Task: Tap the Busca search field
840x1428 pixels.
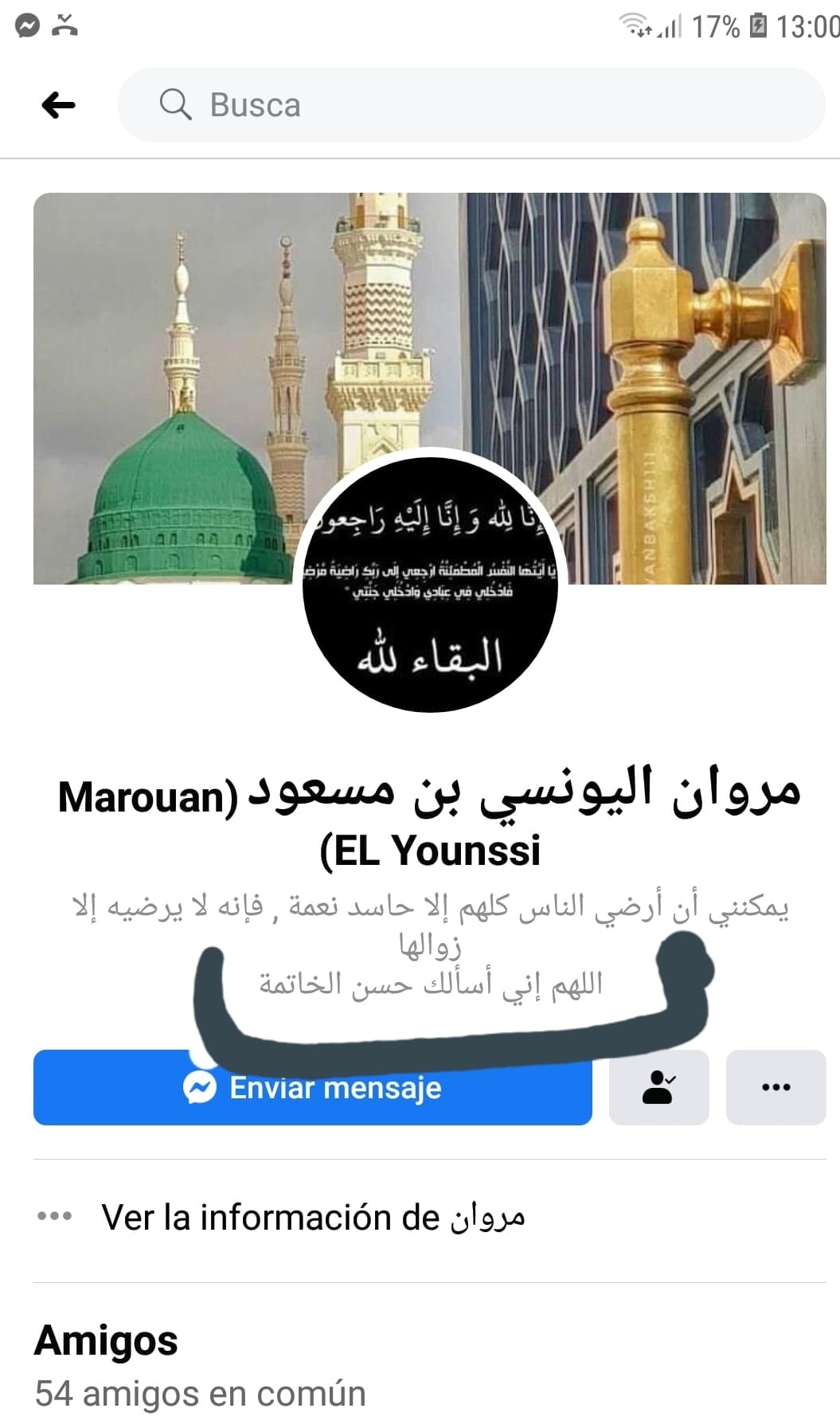Action: pos(470,105)
